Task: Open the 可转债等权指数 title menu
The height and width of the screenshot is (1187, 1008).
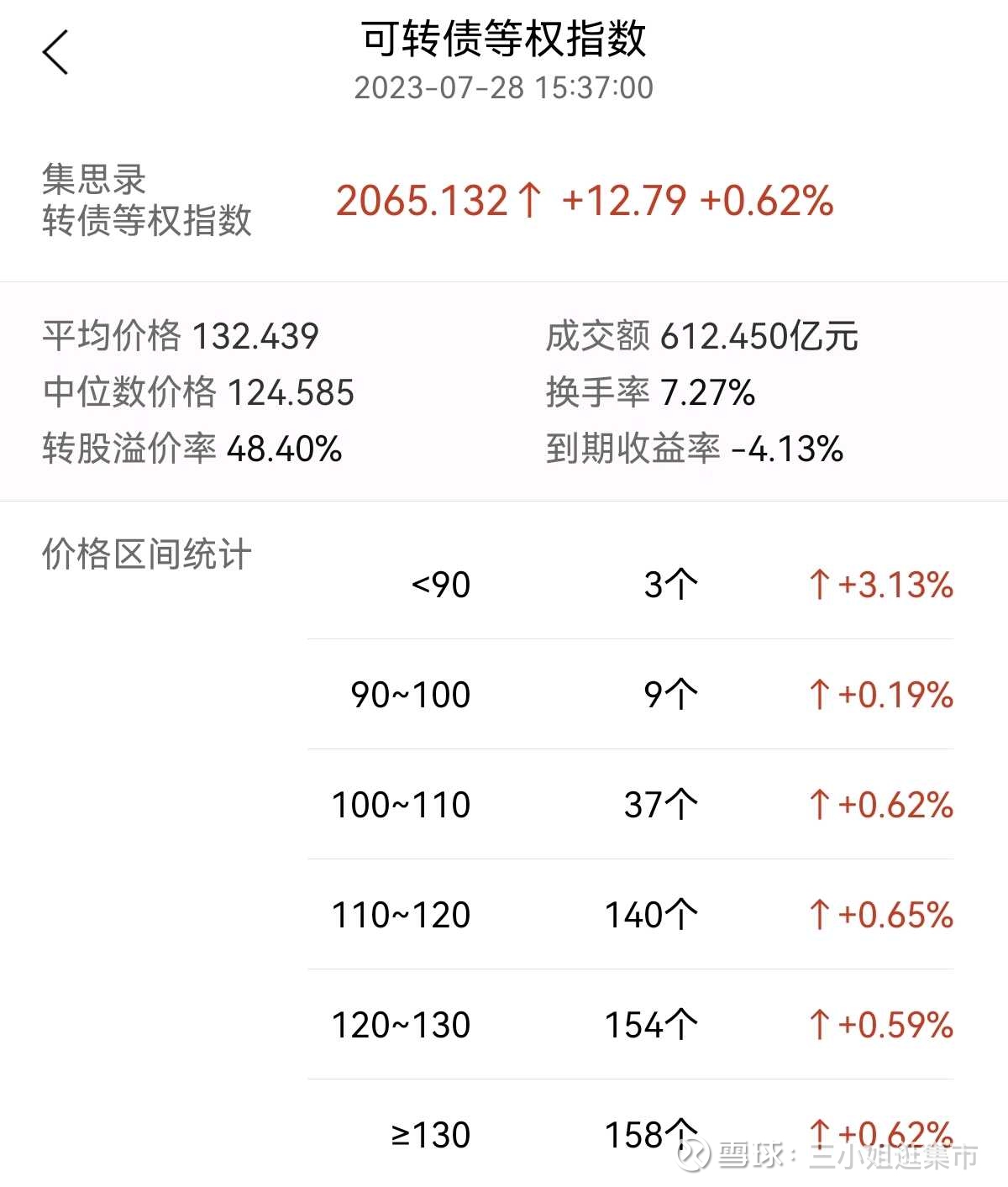Action: pyautogui.click(x=504, y=40)
